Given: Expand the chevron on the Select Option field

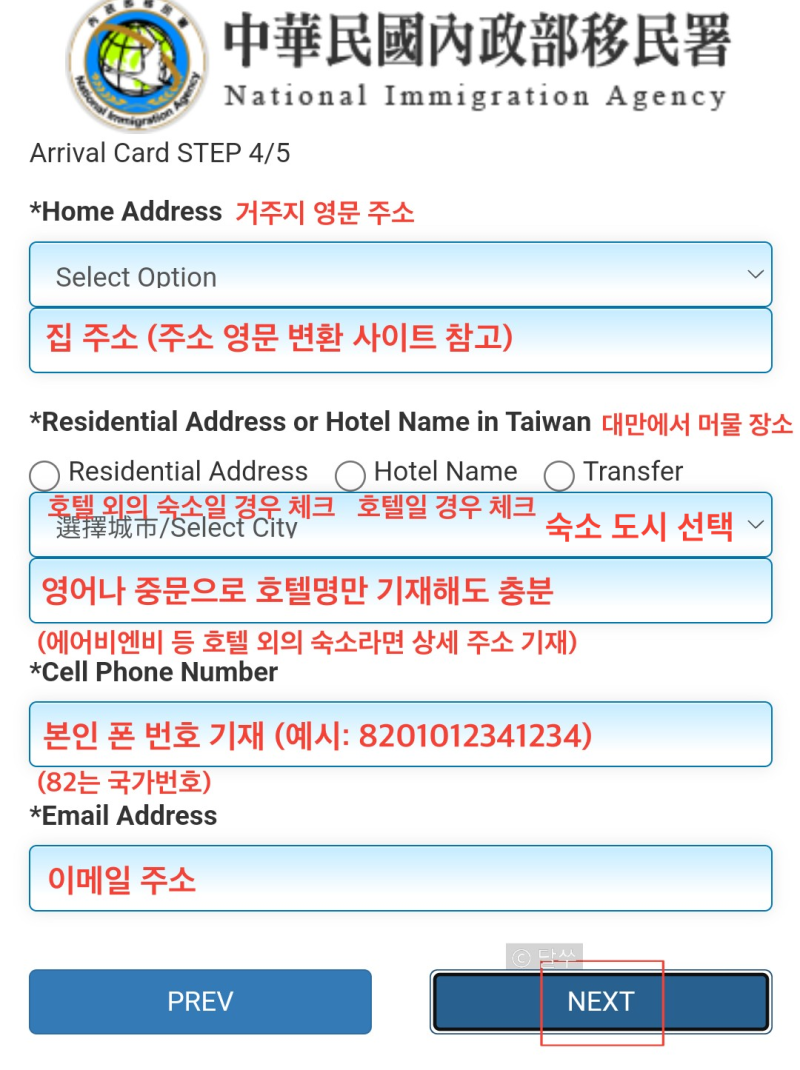Looking at the screenshot, I should tap(756, 271).
